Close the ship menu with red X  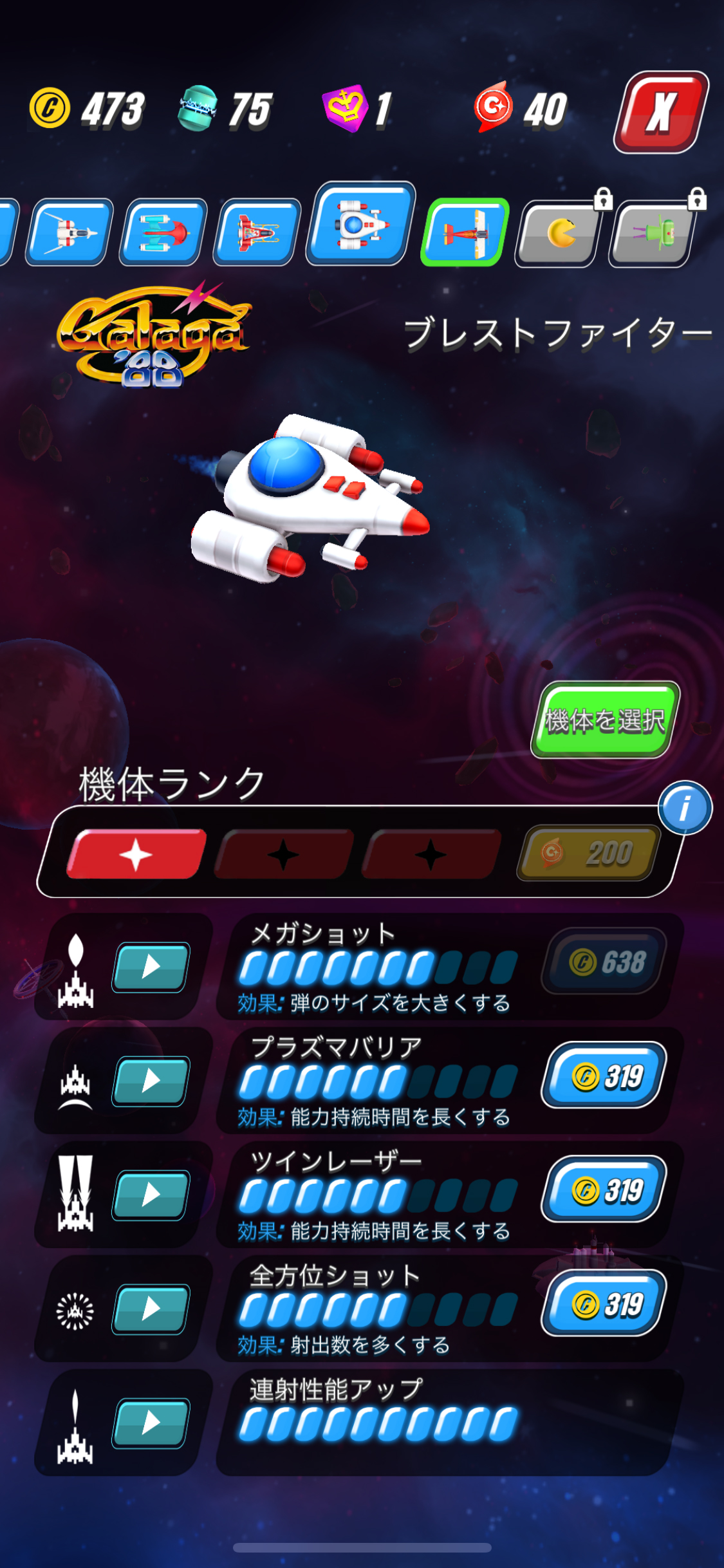click(x=661, y=112)
